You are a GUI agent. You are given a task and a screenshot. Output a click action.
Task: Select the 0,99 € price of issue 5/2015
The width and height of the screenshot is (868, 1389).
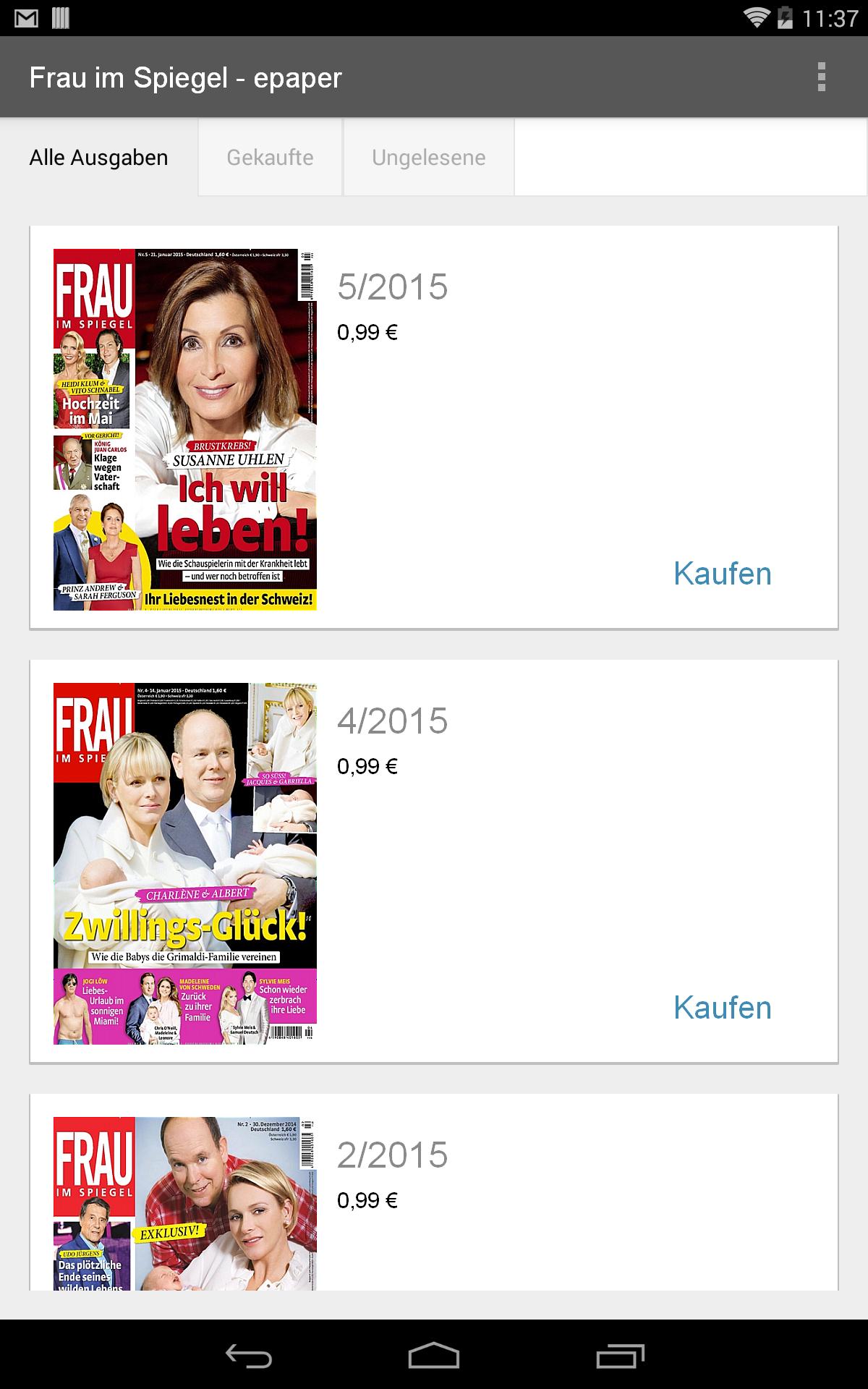(367, 332)
